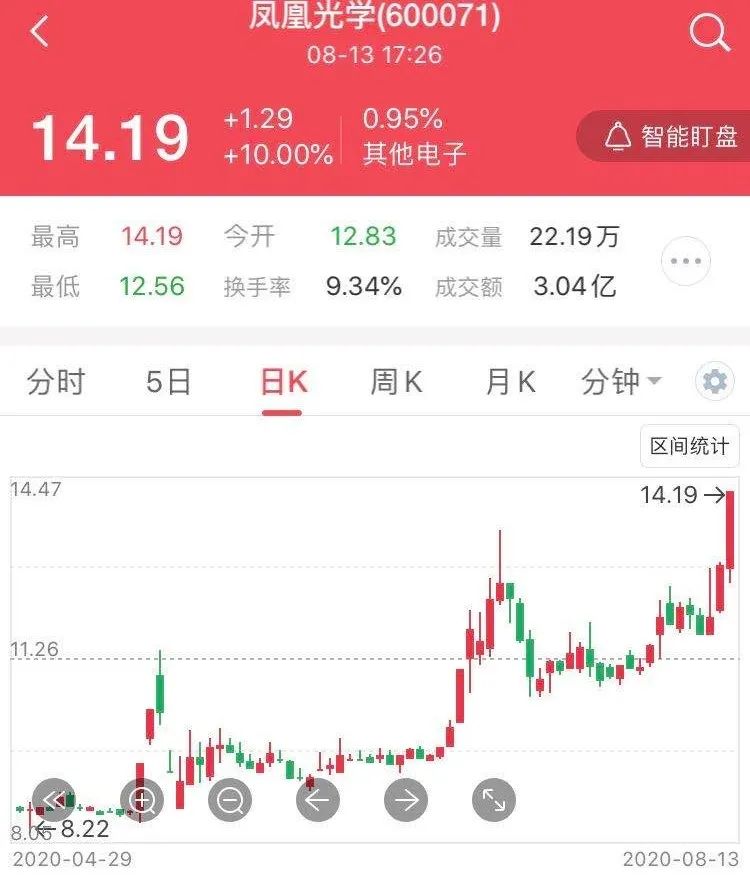Switch to the 月K monthly tab
Viewport: 750px width, 882px height.
510,382
